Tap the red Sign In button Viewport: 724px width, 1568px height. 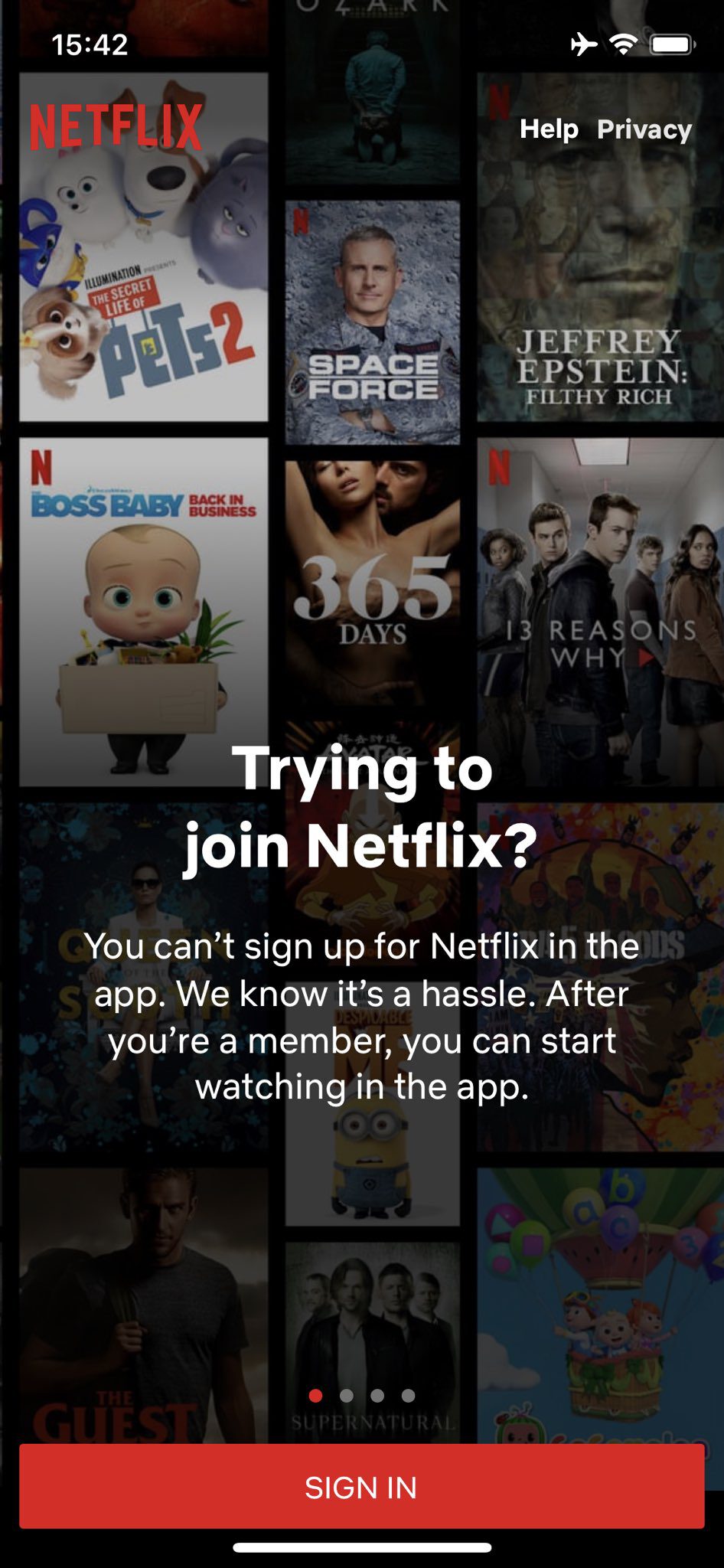361,1487
